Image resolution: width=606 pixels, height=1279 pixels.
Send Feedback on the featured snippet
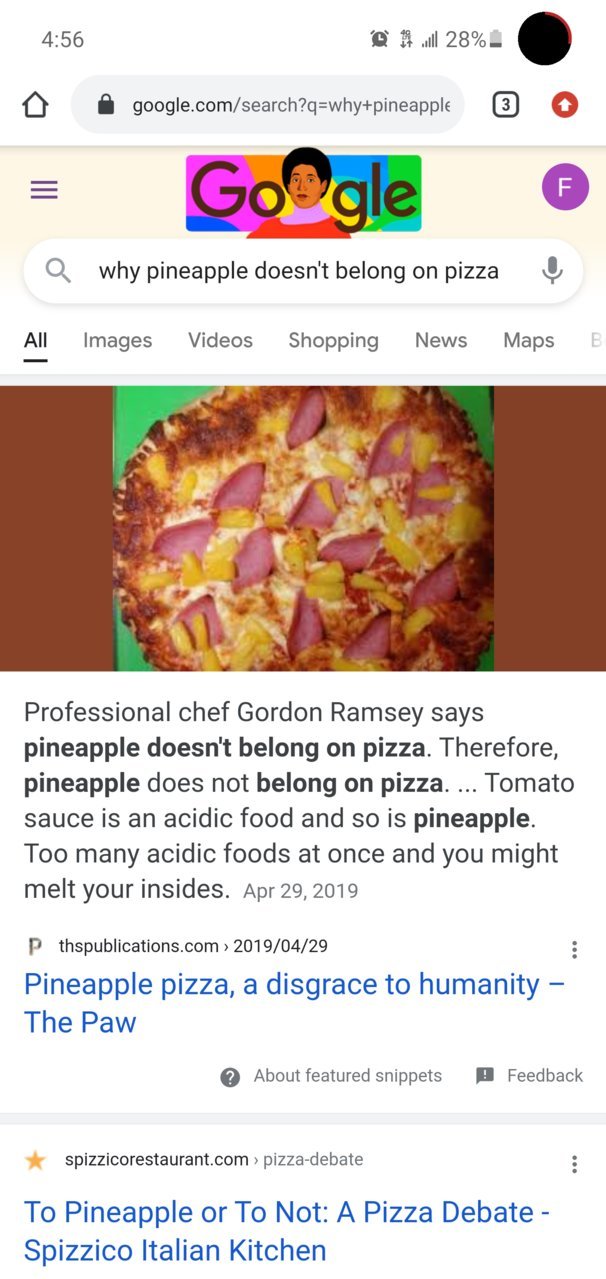tap(529, 1076)
